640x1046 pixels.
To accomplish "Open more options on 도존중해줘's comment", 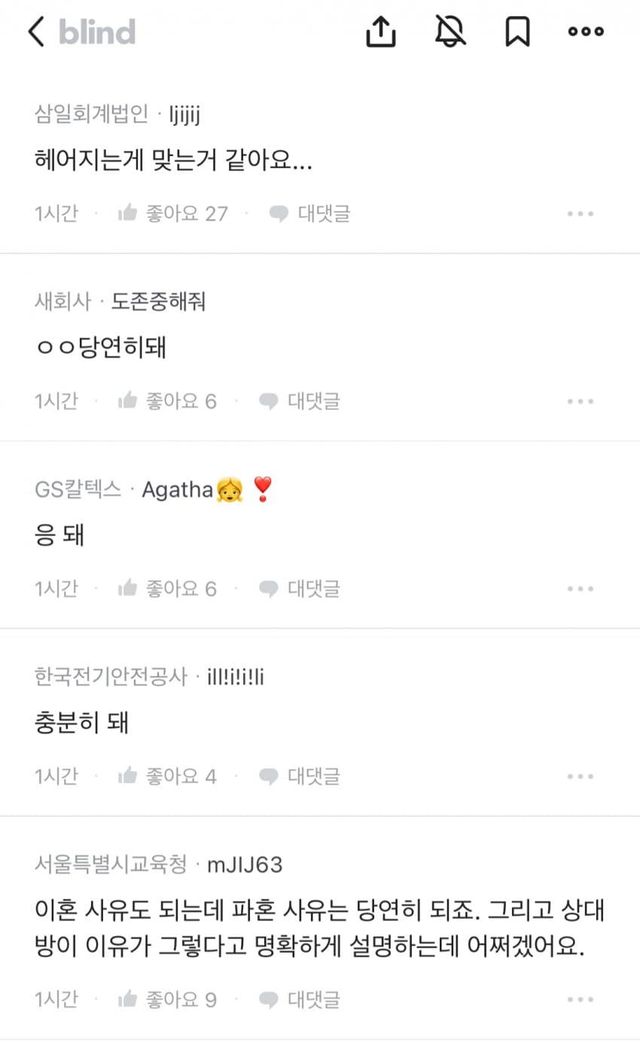I will point(581,401).
